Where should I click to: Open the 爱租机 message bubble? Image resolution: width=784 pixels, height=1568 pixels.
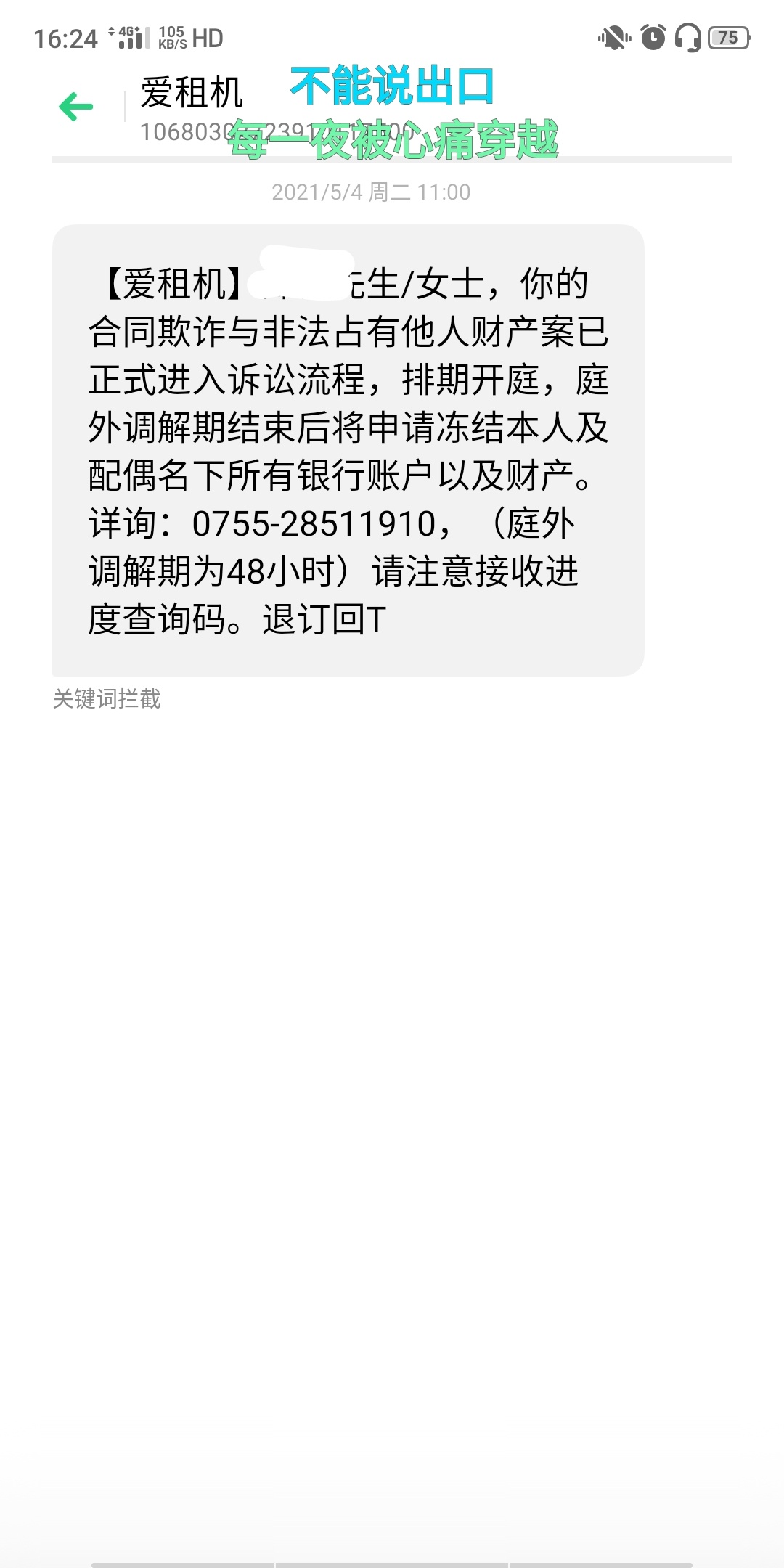pyautogui.click(x=348, y=450)
